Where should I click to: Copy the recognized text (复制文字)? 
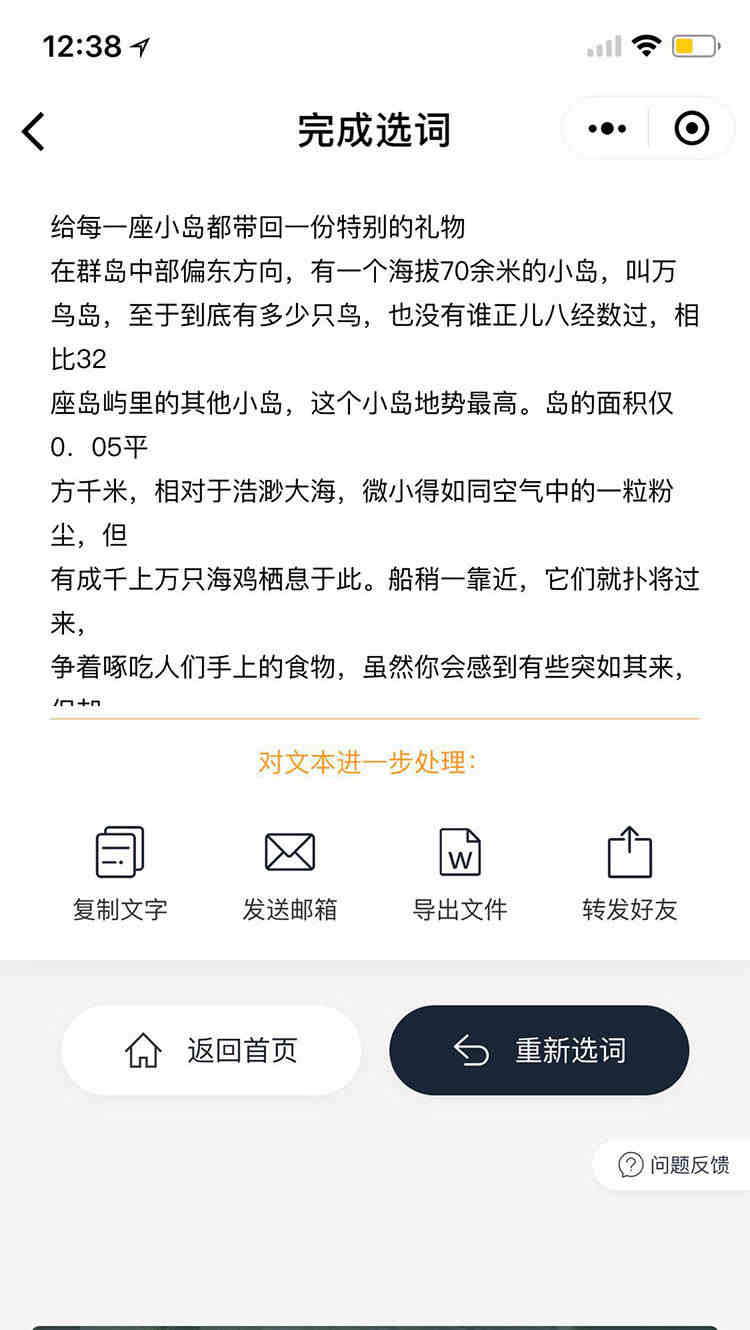[120, 872]
